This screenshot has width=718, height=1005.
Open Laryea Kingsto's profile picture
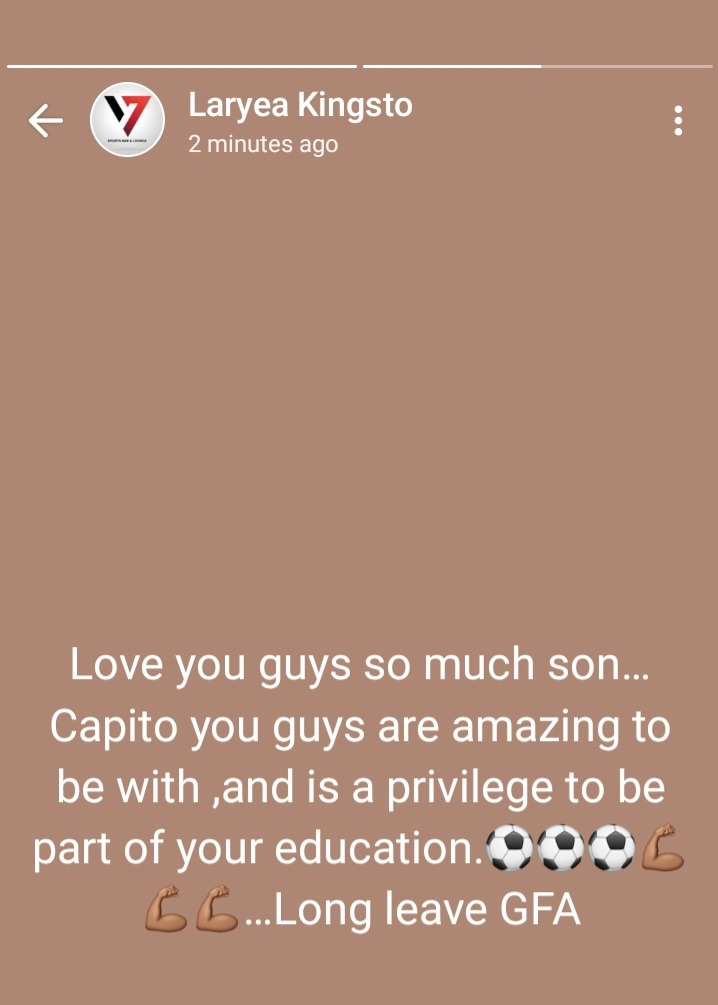click(x=127, y=121)
